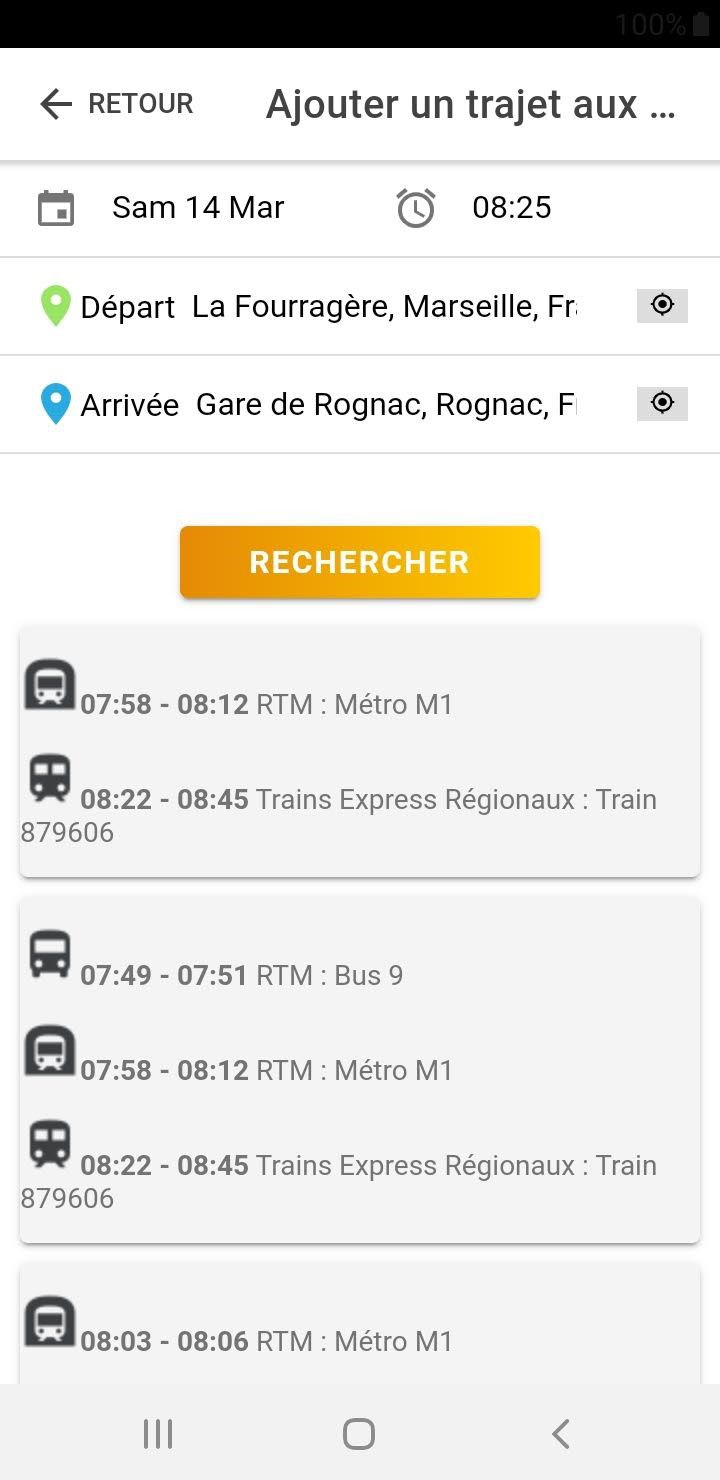This screenshot has height=1480, width=720.
Task: Select the first route starting with Métro M1 at 07:58
Action: click(360, 752)
